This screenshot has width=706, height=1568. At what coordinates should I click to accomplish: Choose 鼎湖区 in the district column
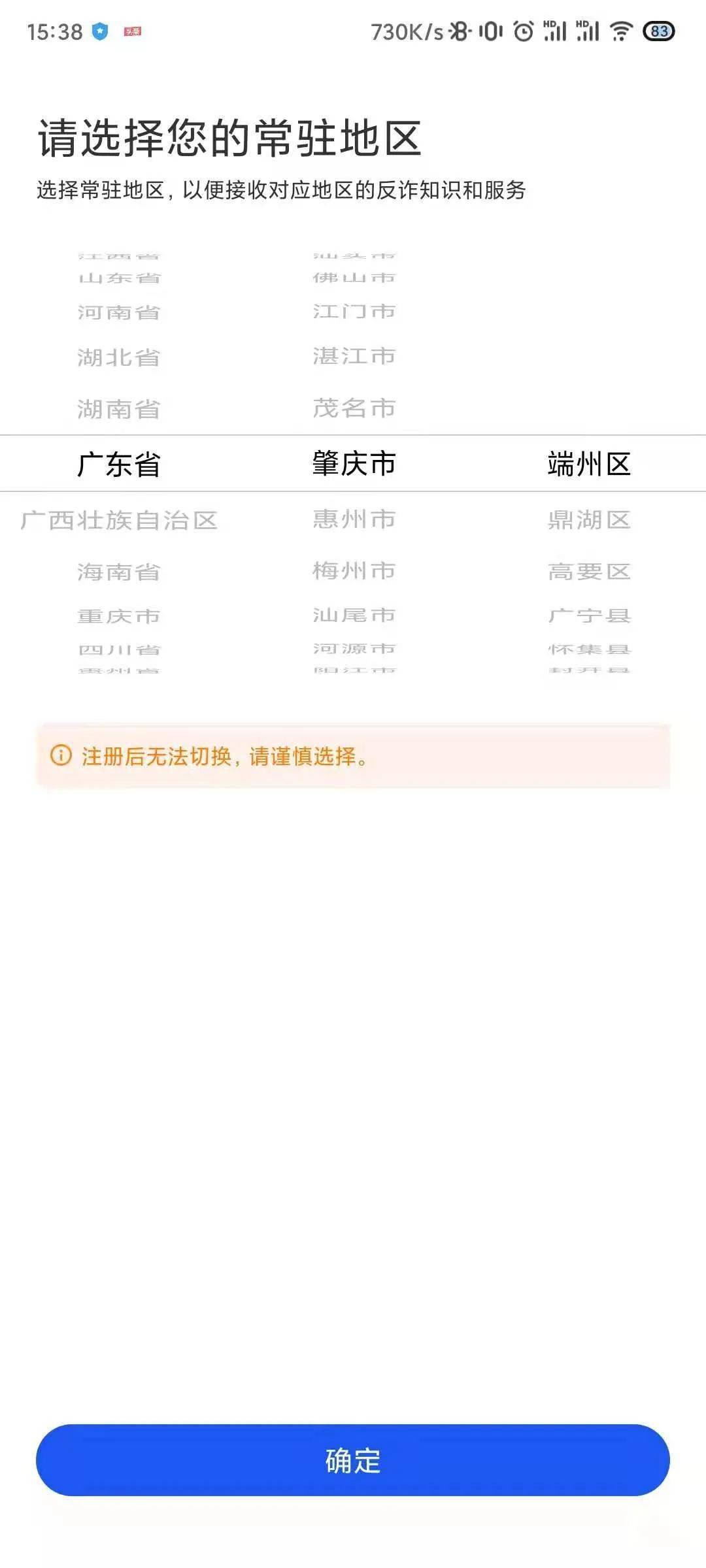589,520
